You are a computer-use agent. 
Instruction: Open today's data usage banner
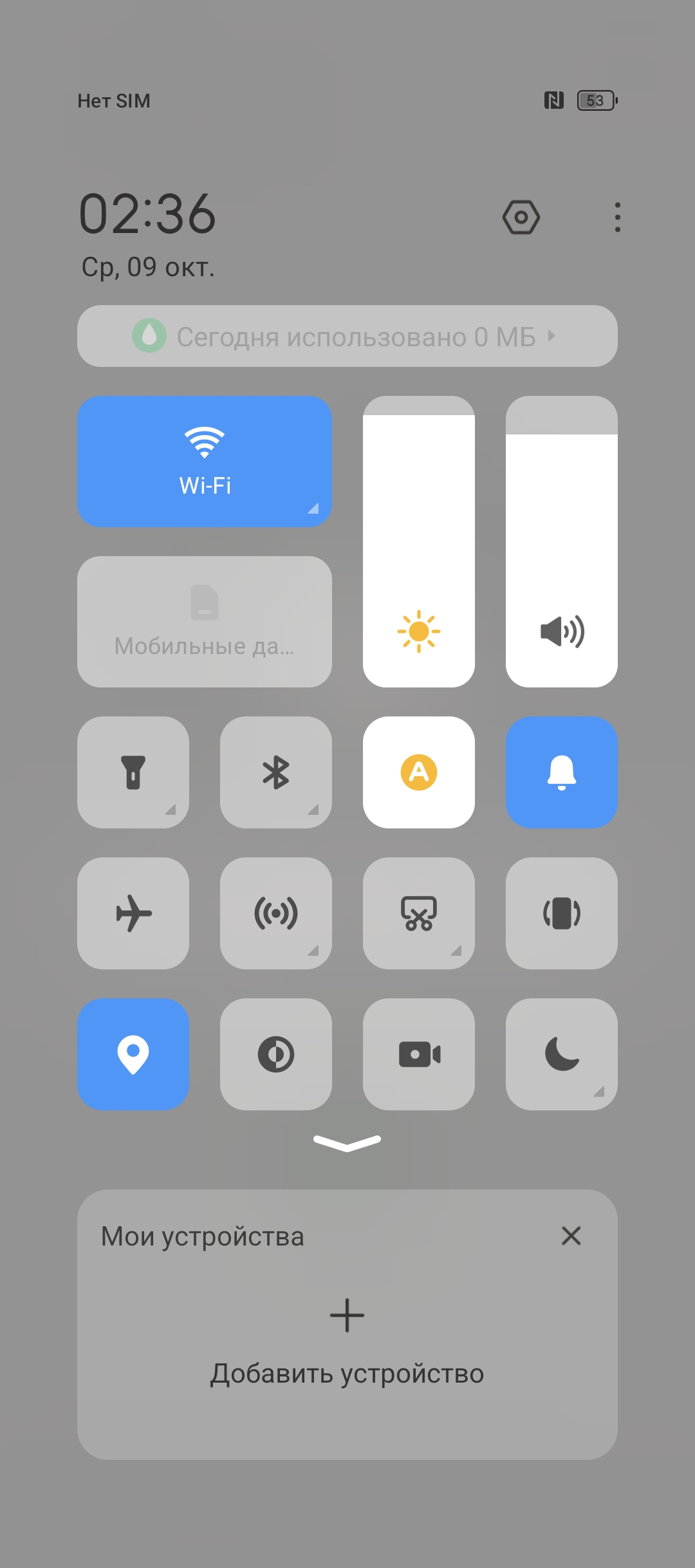pyautogui.click(x=347, y=336)
